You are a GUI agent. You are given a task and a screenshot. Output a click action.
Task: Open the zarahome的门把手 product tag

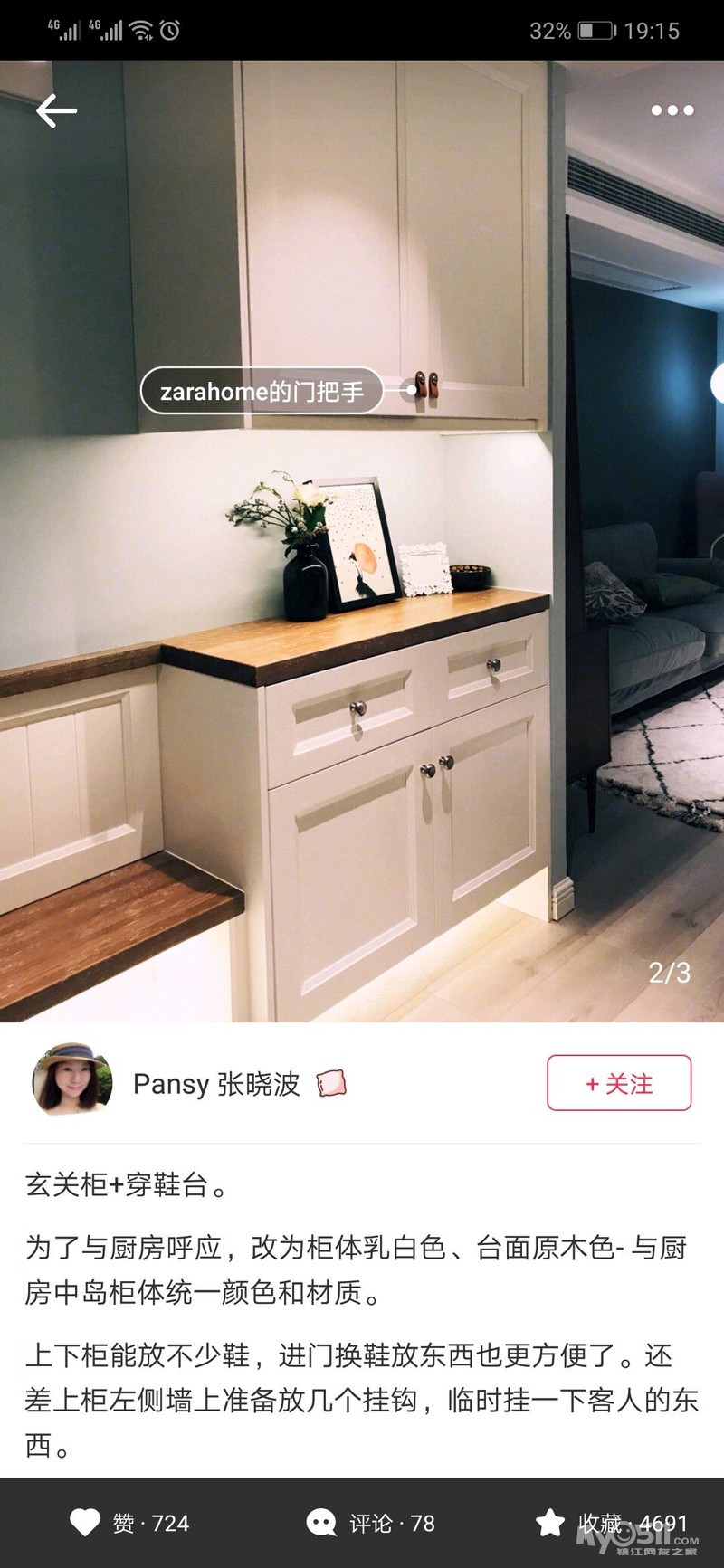[x=262, y=391]
